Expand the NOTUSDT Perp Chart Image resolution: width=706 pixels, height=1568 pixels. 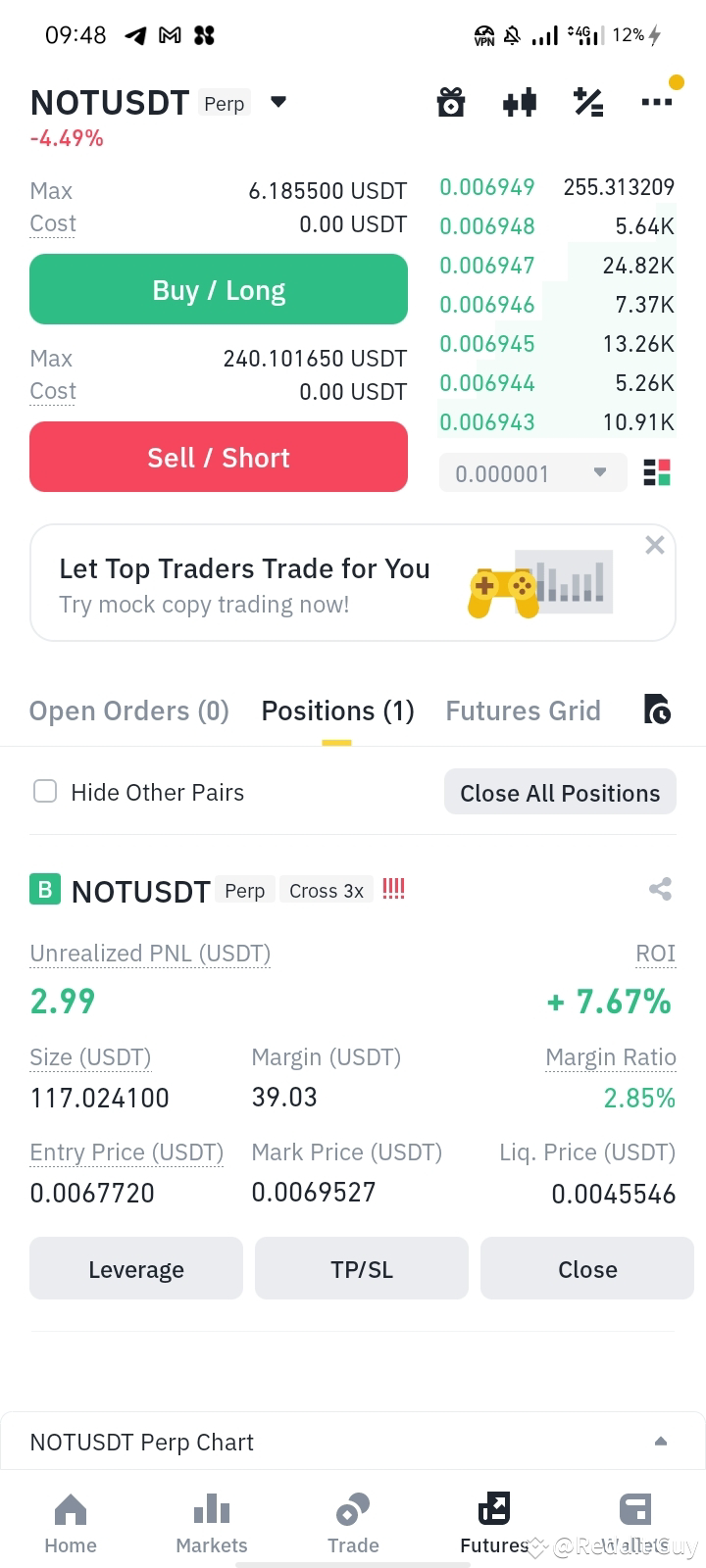point(660,1442)
